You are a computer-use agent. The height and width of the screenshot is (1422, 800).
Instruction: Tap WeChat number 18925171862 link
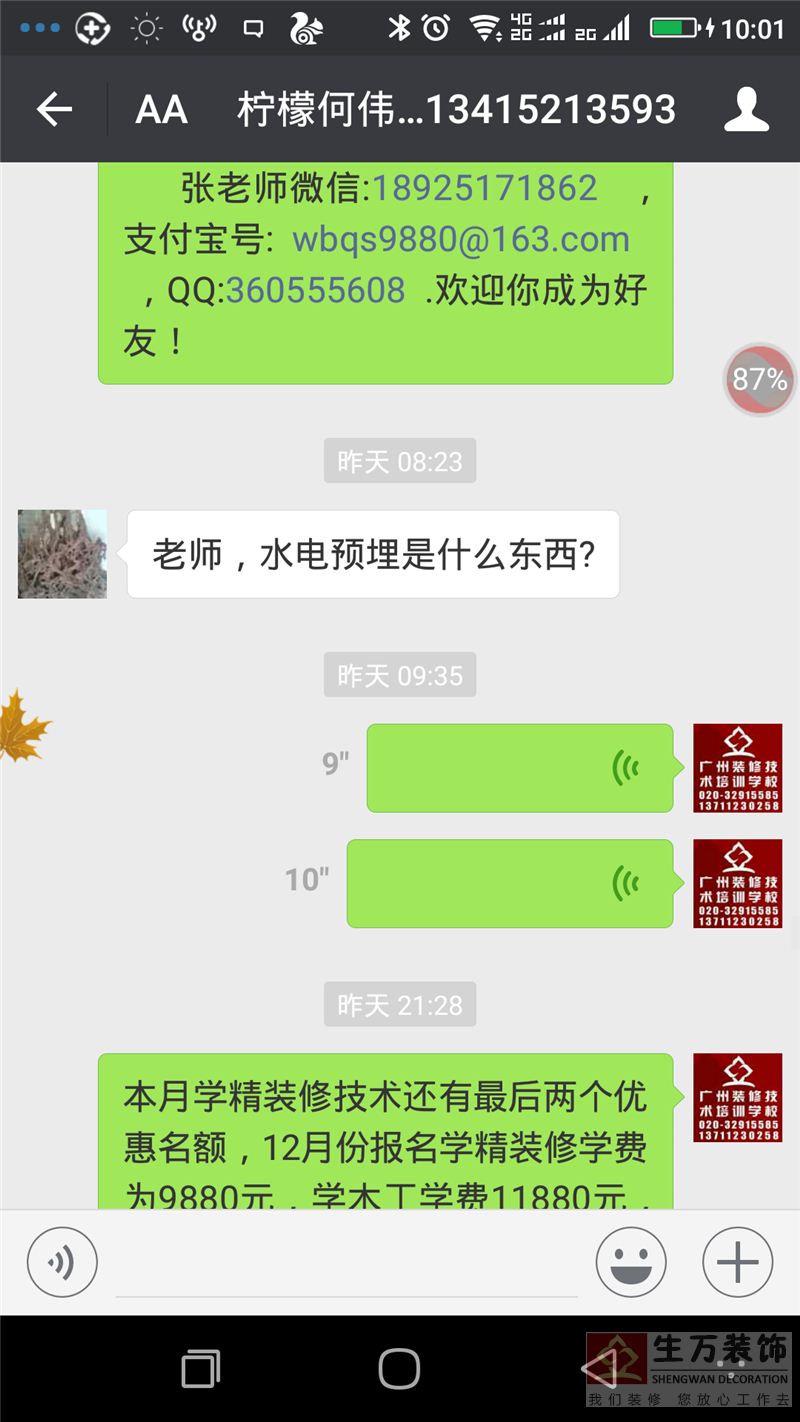(485, 188)
